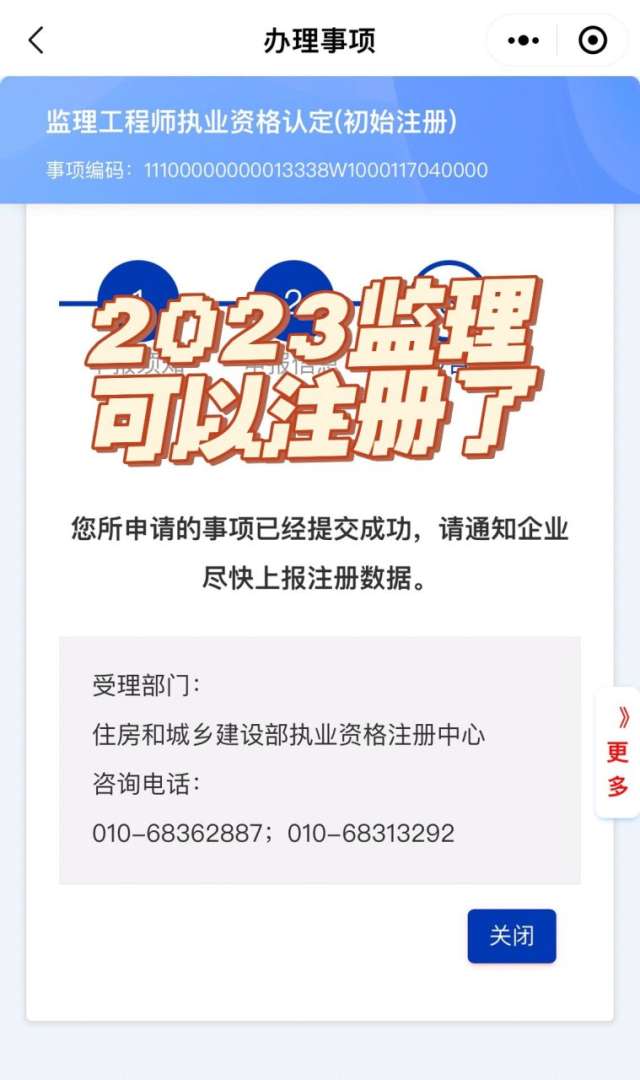Close the mini program via the circle icon
Screen dimensions: 640x1080
tap(593, 41)
